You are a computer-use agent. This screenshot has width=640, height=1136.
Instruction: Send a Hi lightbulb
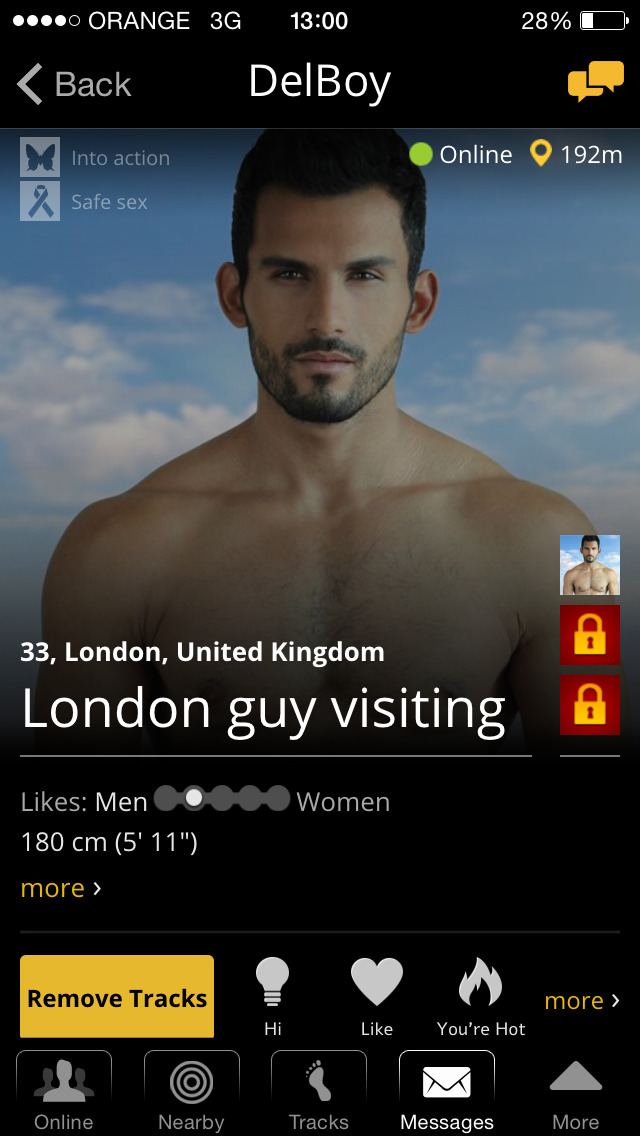[273, 995]
